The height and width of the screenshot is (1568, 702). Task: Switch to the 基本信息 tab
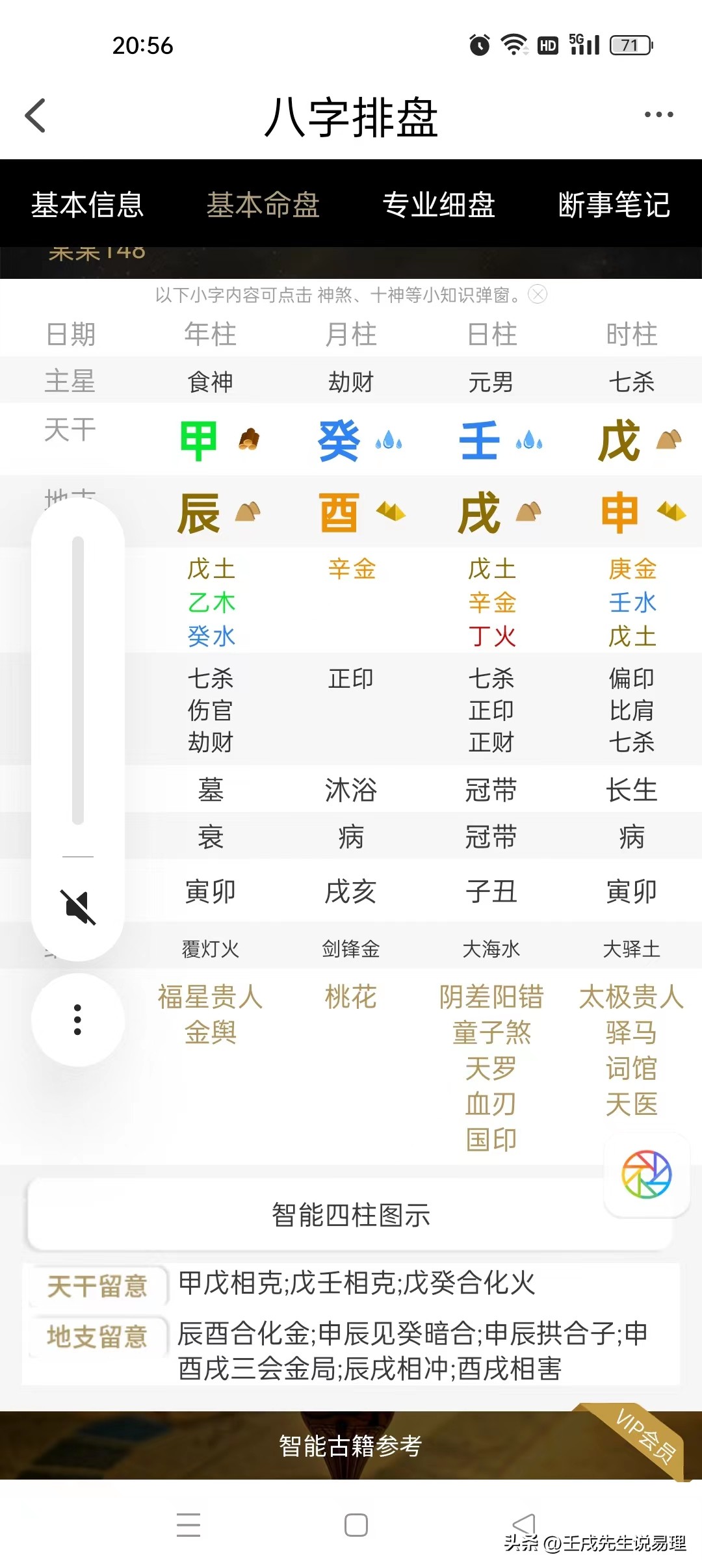[x=88, y=205]
